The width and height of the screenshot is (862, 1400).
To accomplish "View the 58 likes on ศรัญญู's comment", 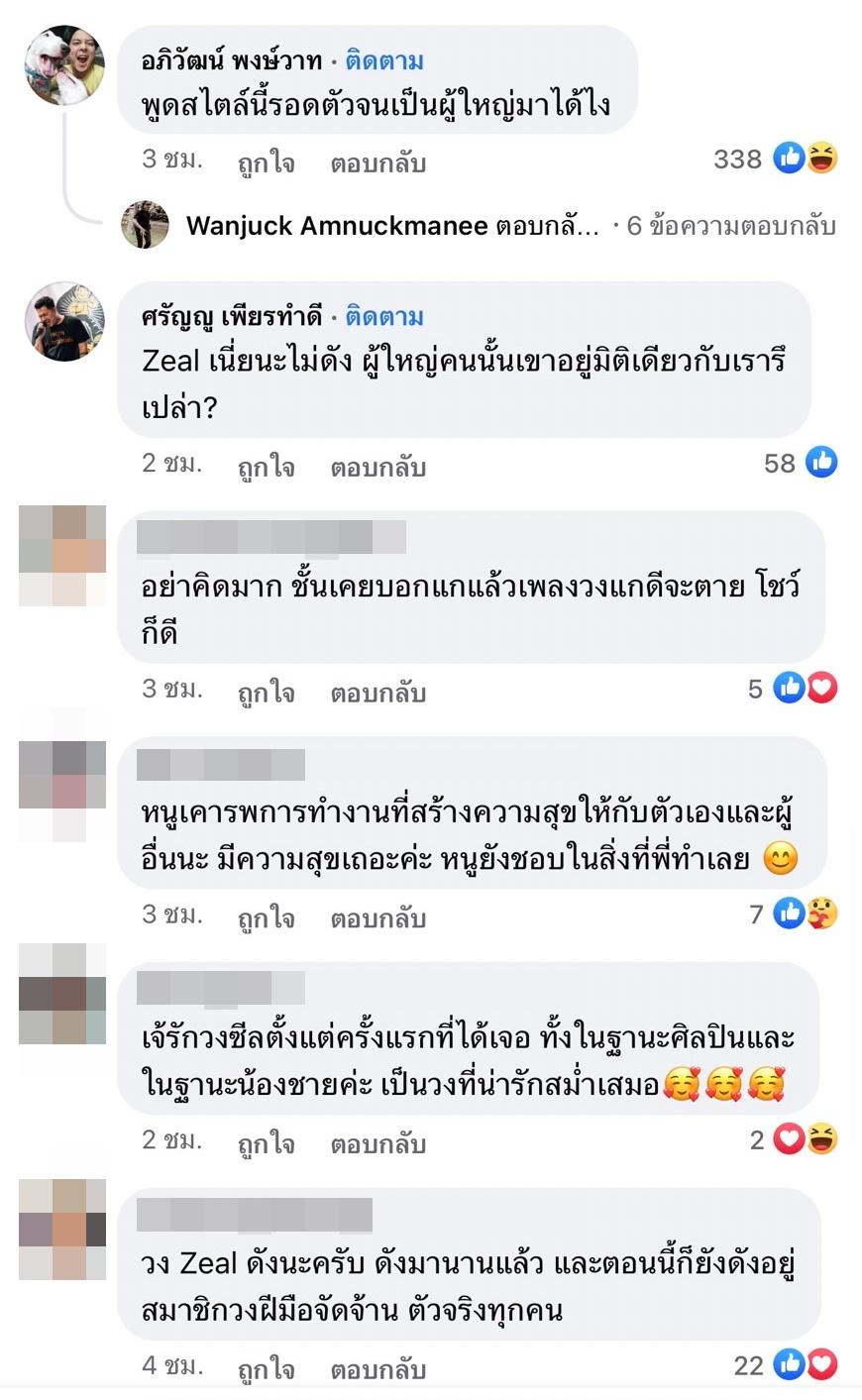I will [x=800, y=463].
